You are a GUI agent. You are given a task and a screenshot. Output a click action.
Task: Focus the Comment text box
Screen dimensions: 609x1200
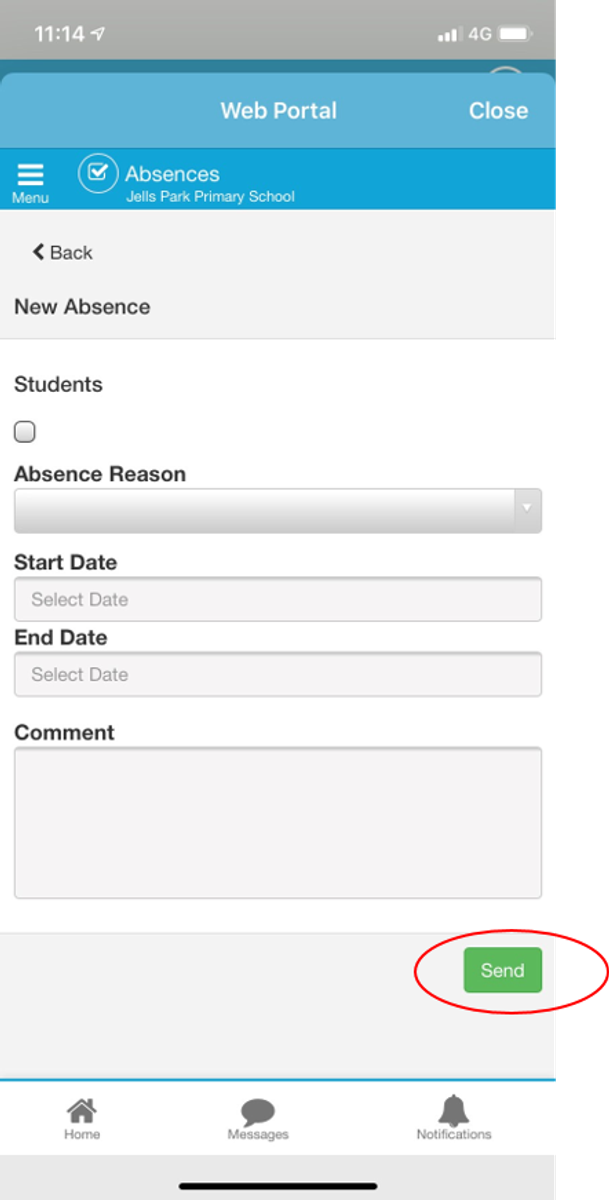[x=278, y=822]
